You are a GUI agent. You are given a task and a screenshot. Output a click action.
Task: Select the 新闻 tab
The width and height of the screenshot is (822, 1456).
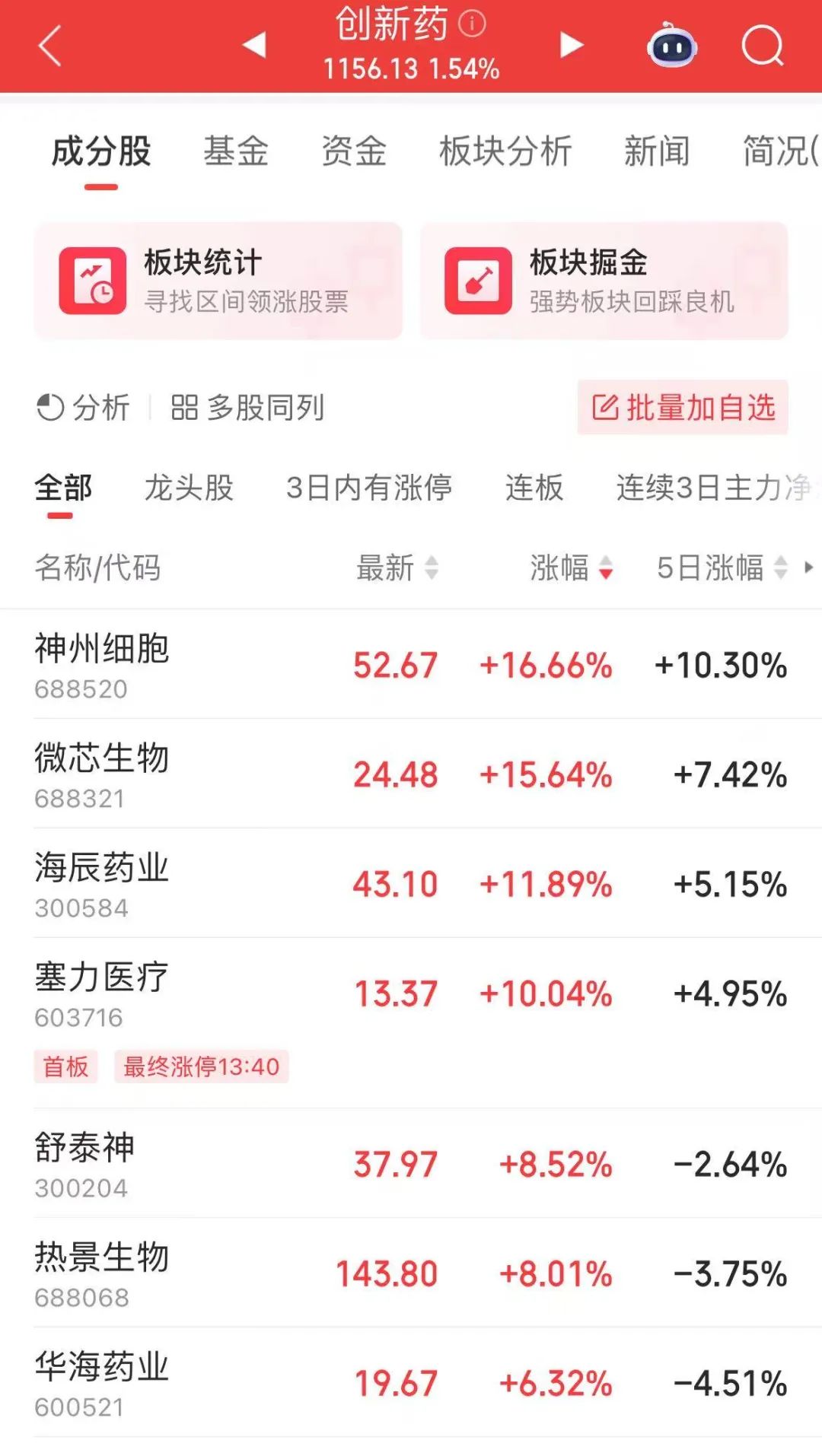657,151
